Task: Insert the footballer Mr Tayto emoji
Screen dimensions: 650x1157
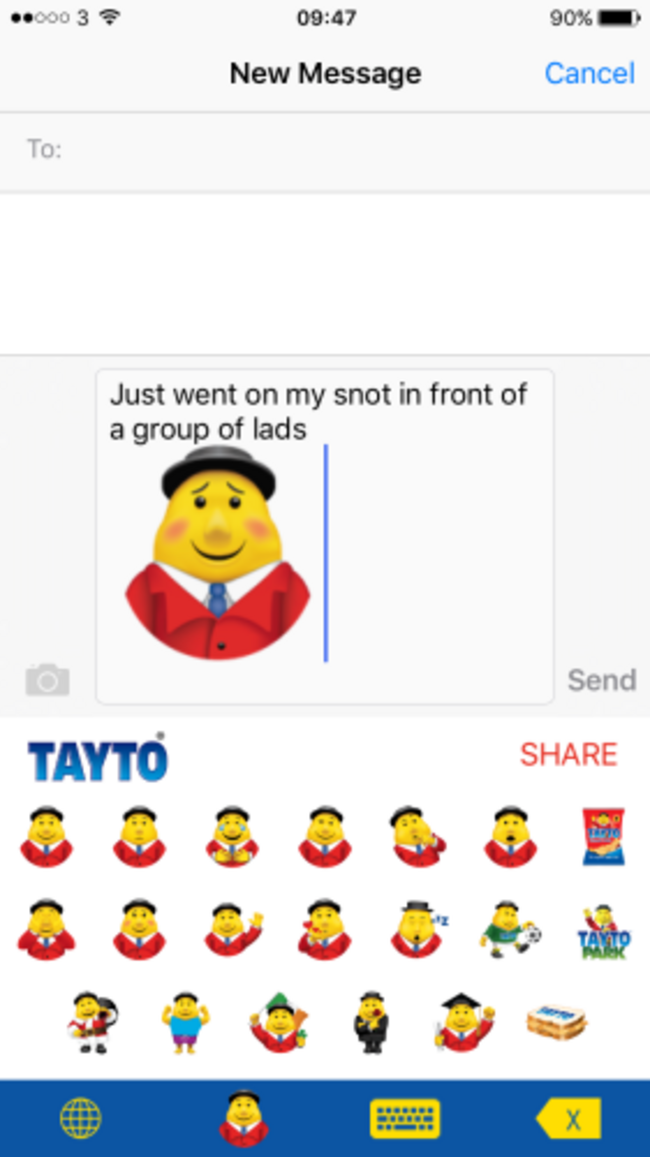Action: [510, 929]
